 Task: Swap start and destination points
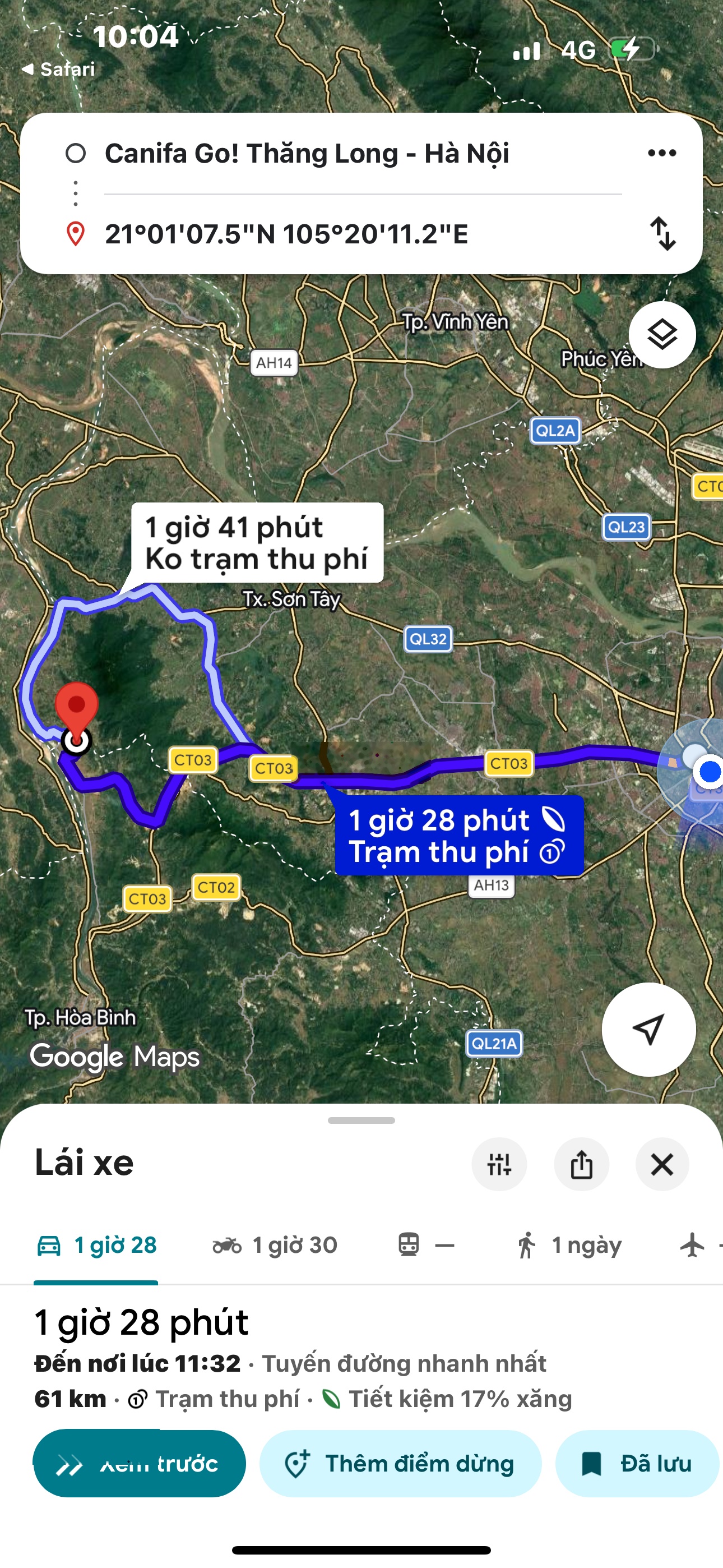[x=662, y=234]
